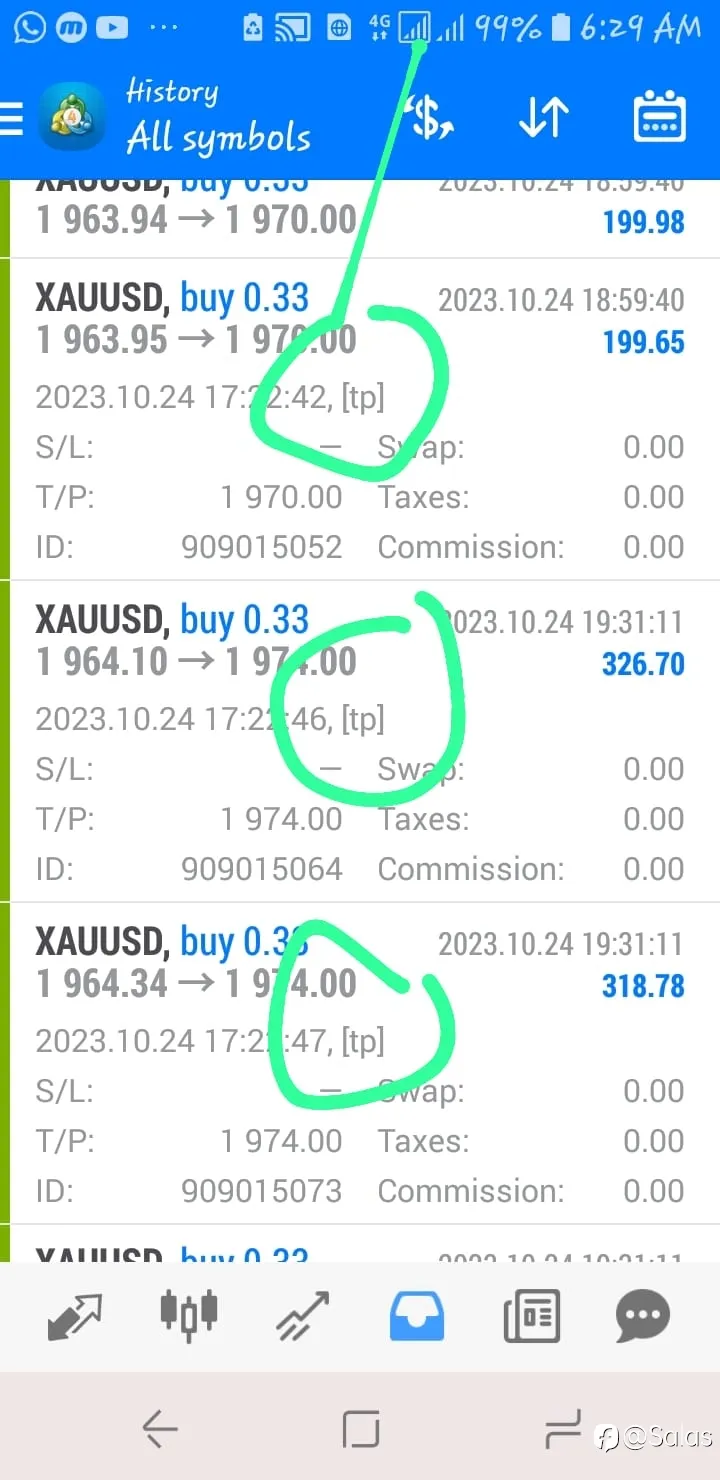
Task: Collapse the XAUUSD trade with profit 326.70
Action: coord(360,742)
